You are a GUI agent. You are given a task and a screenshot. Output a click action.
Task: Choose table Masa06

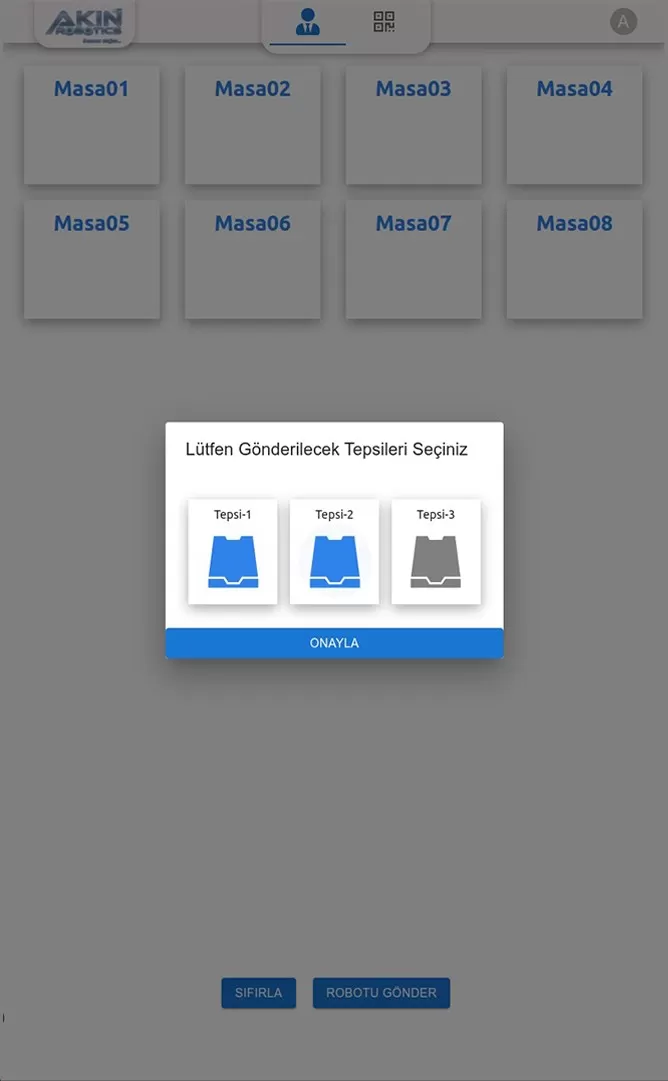coord(253,259)
